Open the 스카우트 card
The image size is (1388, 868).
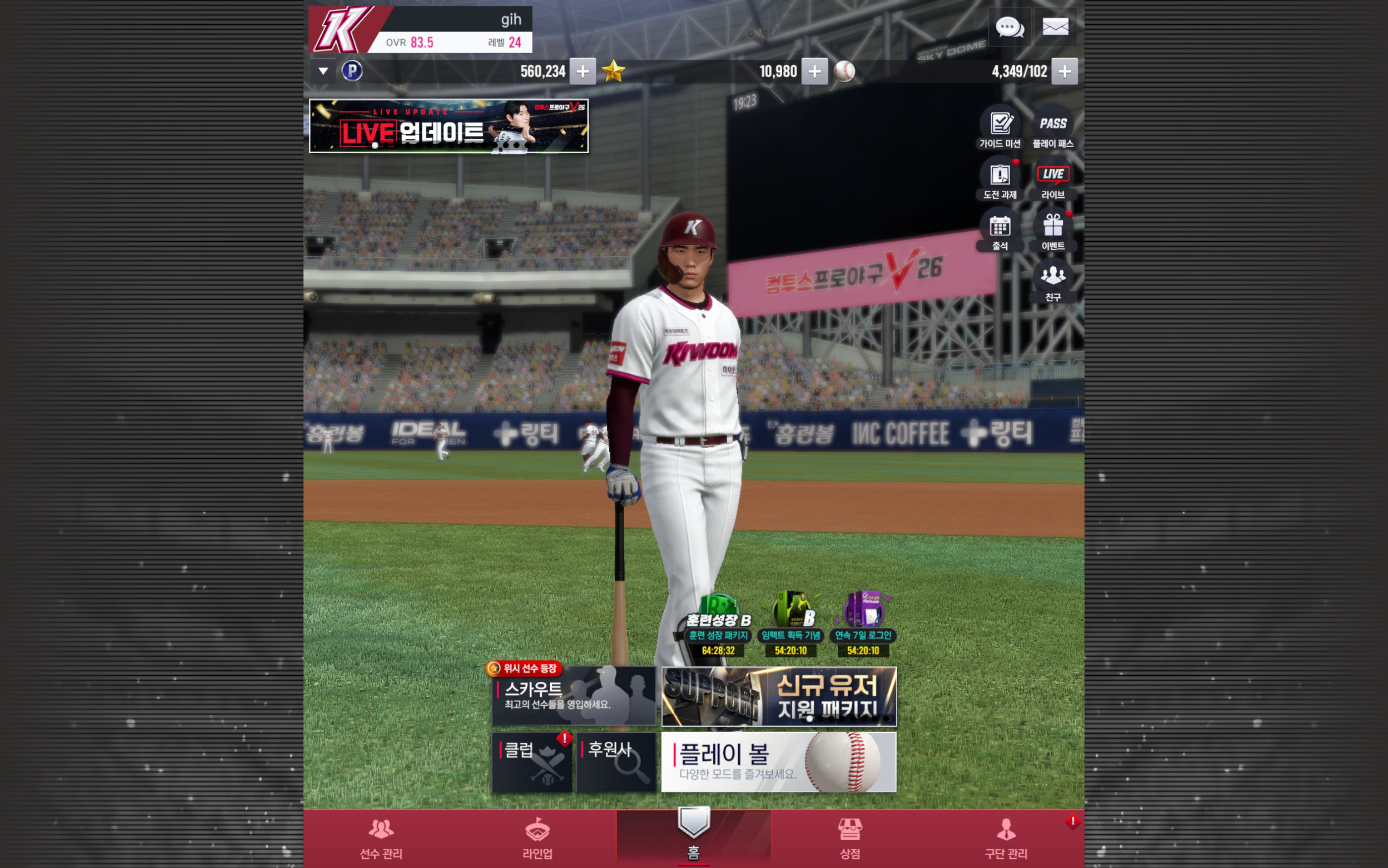click(x=574, y=696)
